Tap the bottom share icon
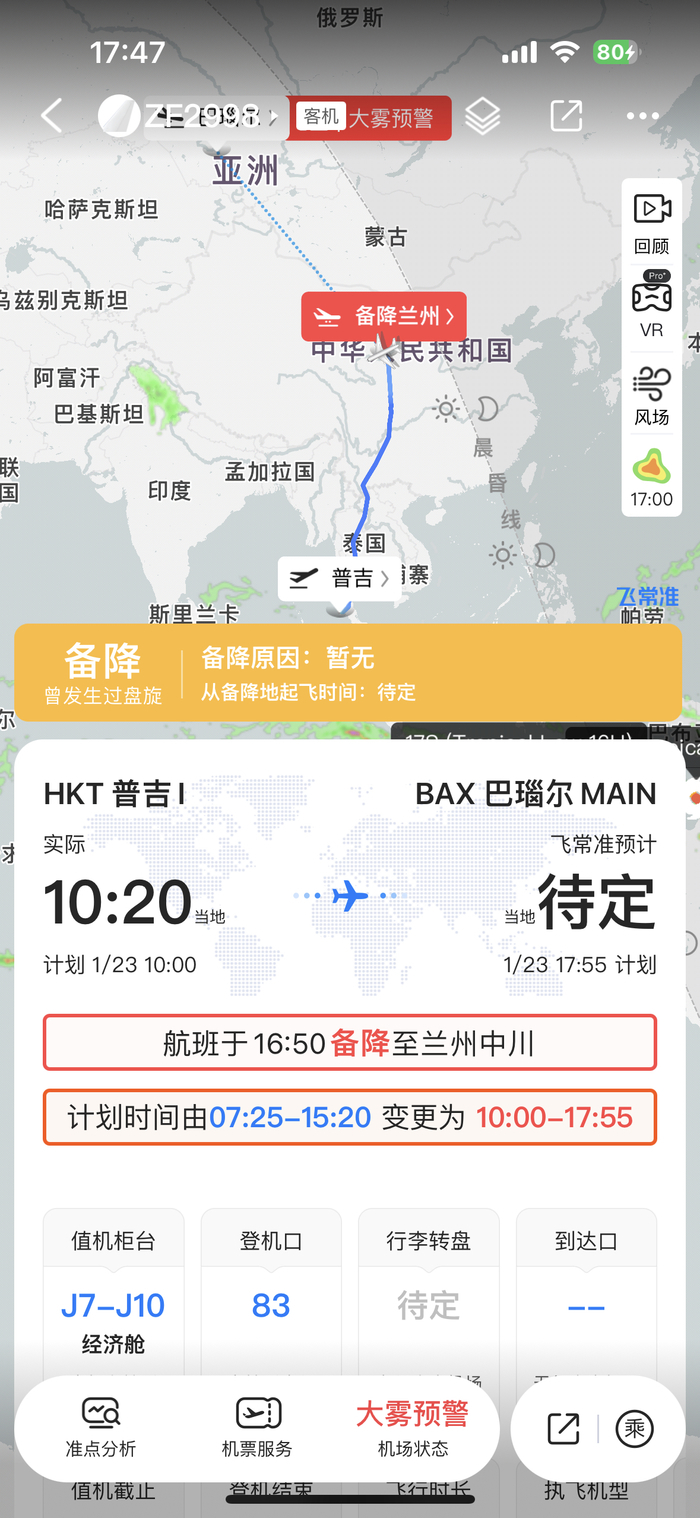Viewport: 700px width, 1518px height. 564,1429
